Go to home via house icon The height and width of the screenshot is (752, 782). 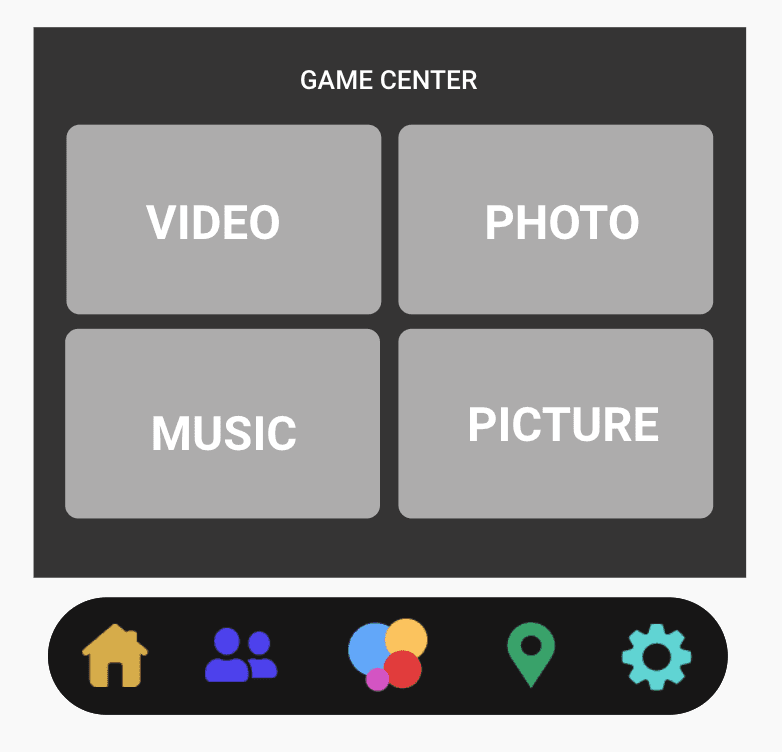pos(115,656)
